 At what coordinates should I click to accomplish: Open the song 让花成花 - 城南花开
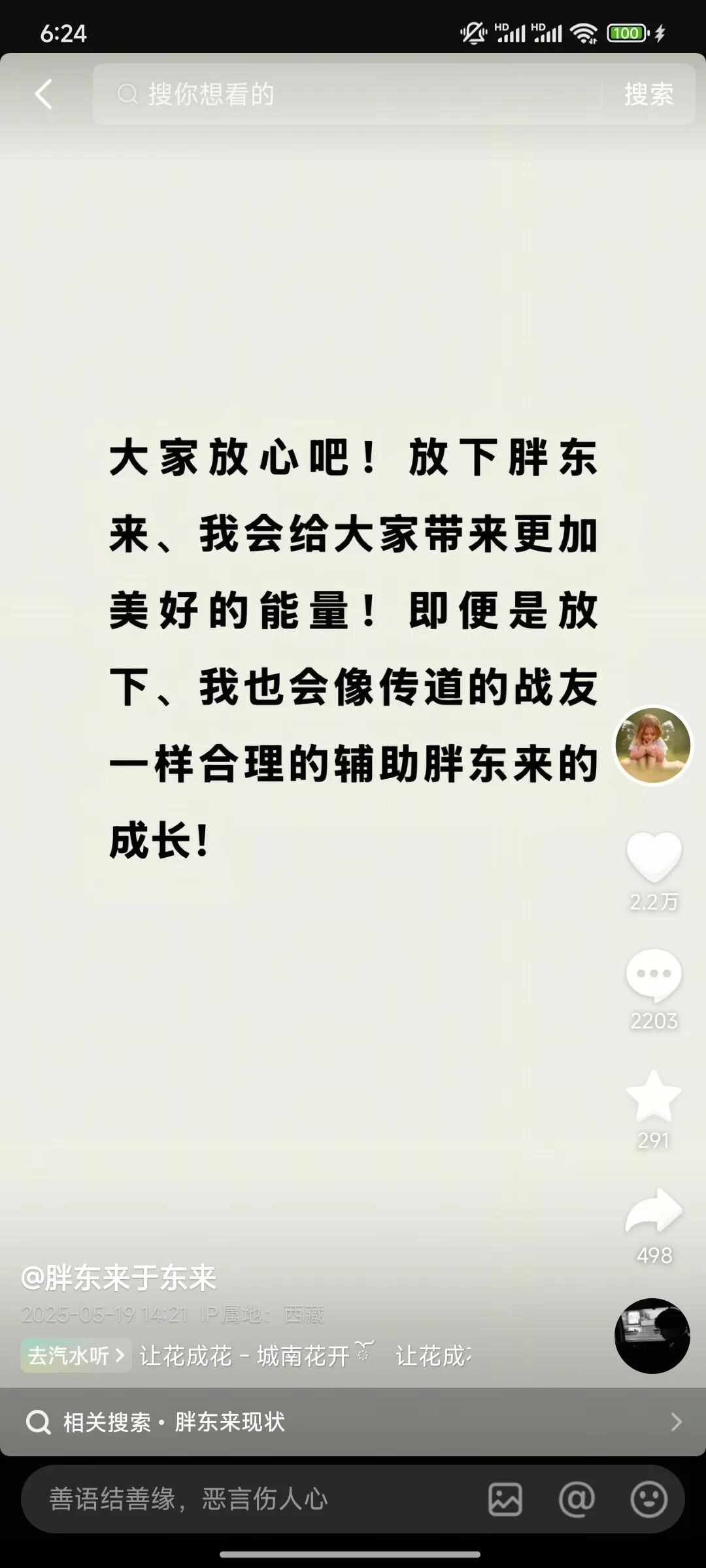point(244,1356)
